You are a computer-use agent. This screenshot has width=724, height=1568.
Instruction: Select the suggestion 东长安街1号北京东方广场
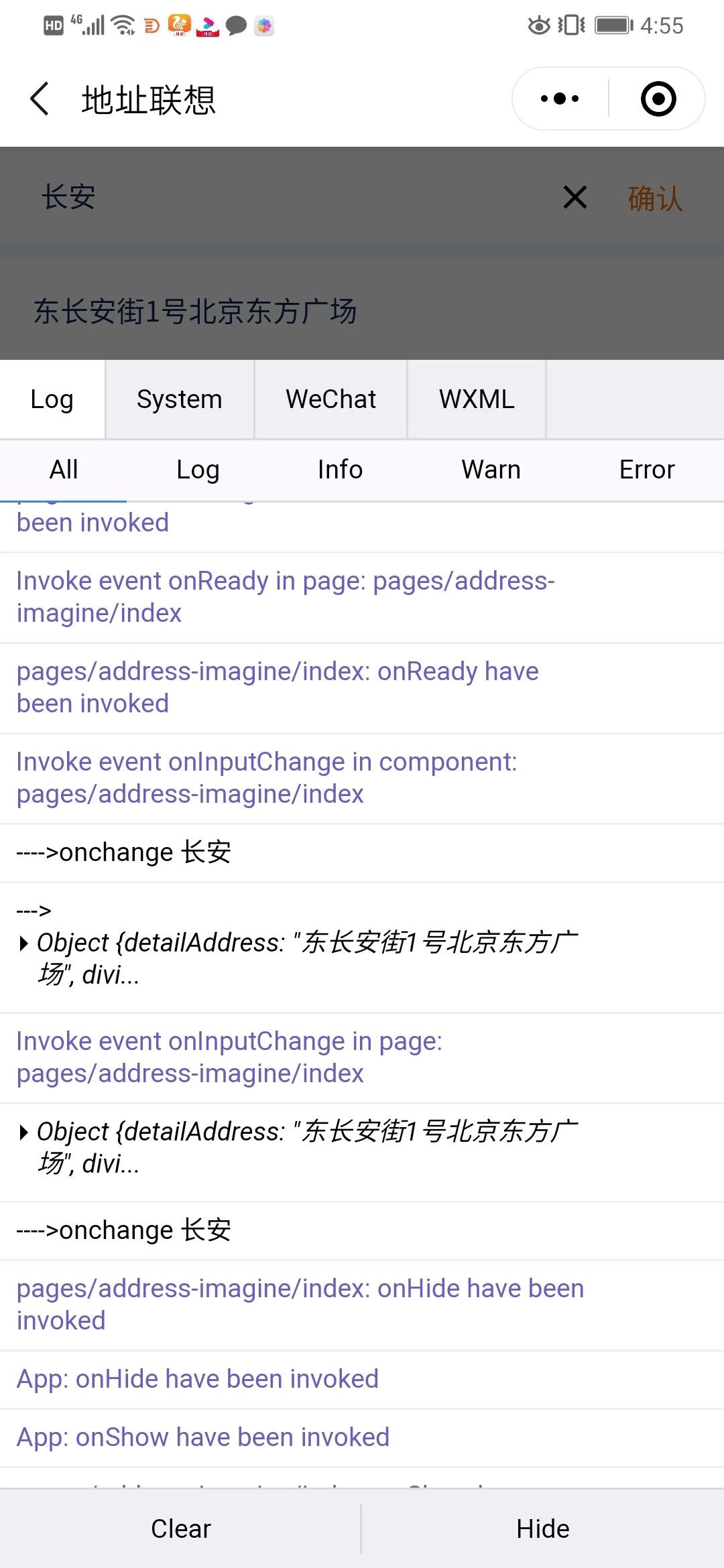[x=362, y=311]
